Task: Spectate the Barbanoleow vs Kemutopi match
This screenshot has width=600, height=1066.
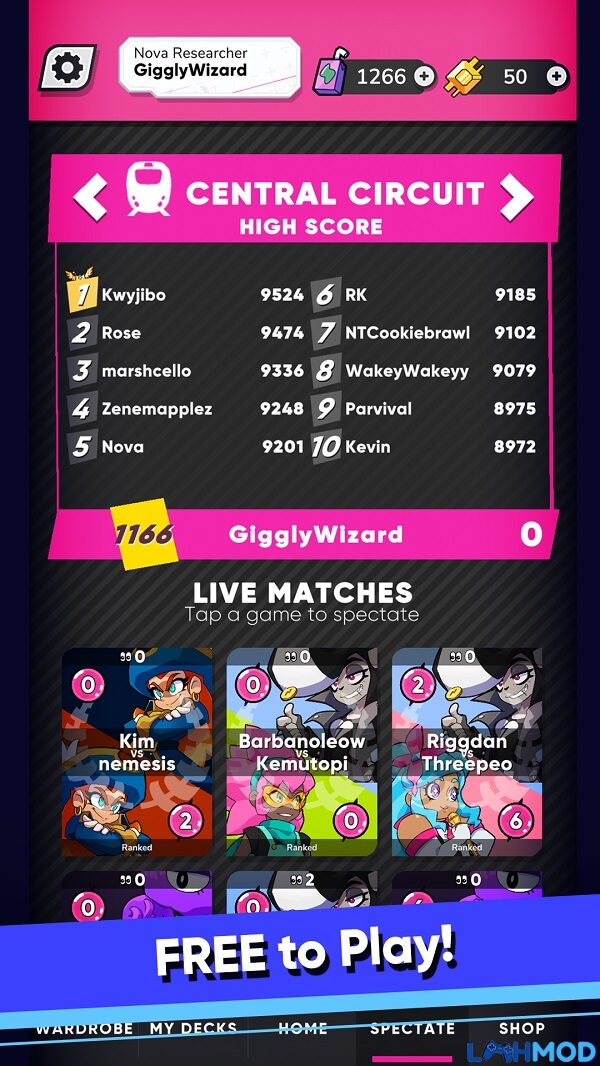Action: pos(302,752)
